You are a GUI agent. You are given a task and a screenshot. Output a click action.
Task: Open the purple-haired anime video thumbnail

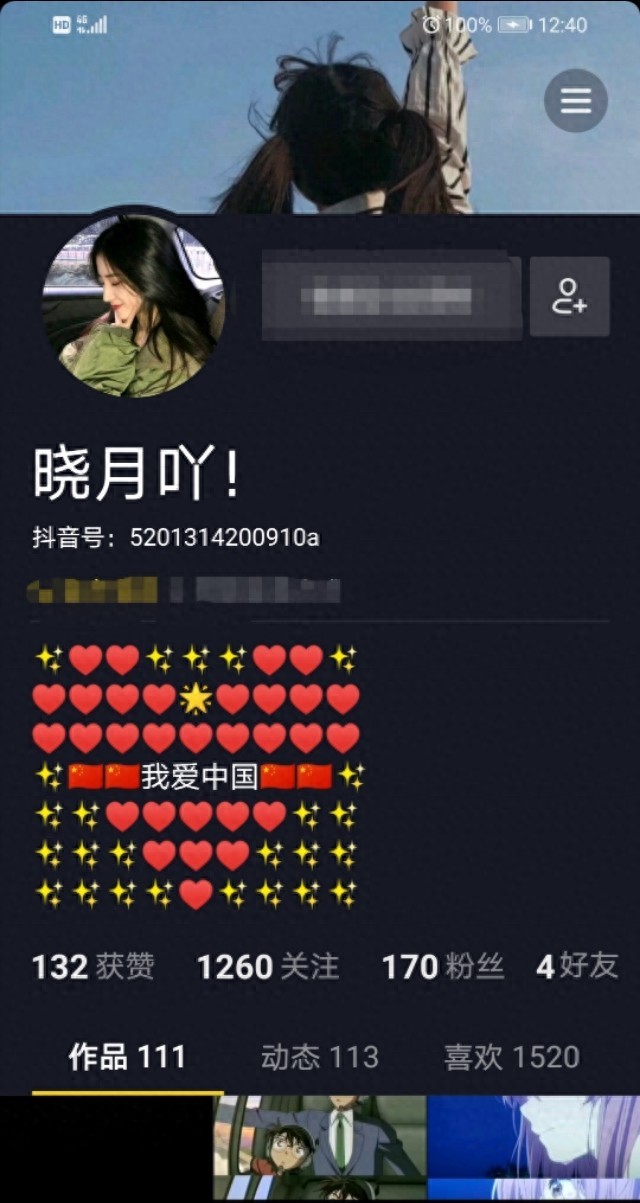click(x=533, y=1148)
